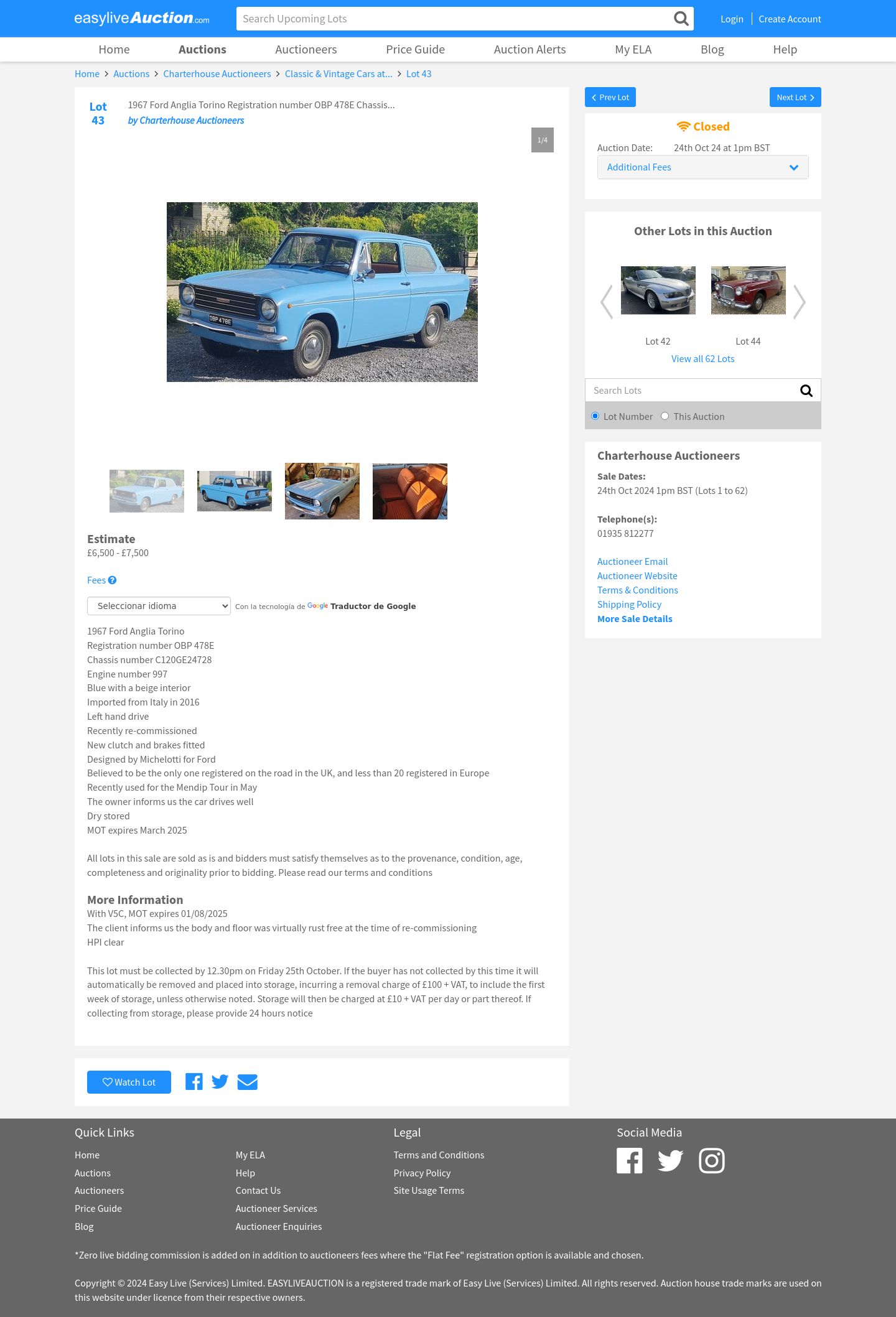
Task: Open the Lot 44 thumbnail
Action: point(748,291)
